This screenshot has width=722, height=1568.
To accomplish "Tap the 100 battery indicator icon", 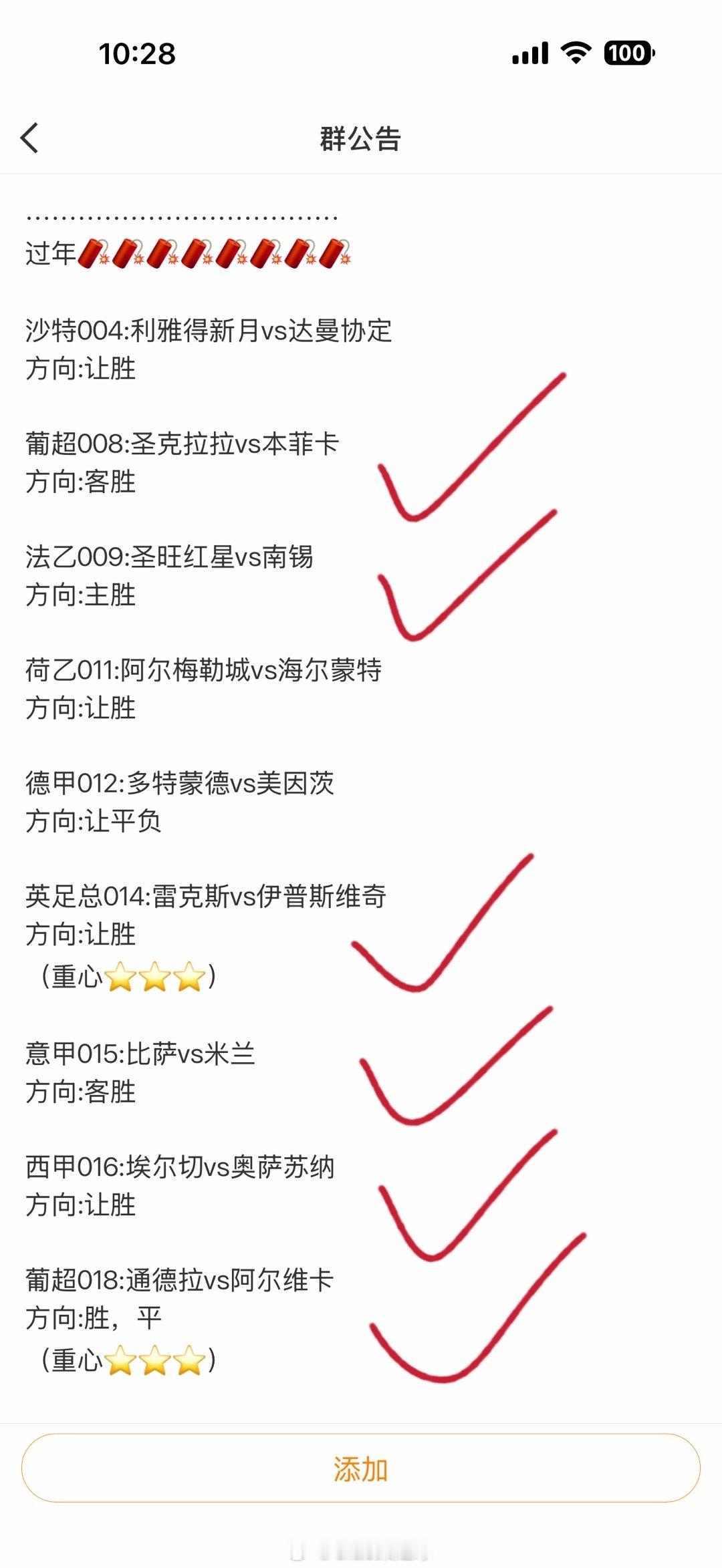I will click(x=628, y=51).
